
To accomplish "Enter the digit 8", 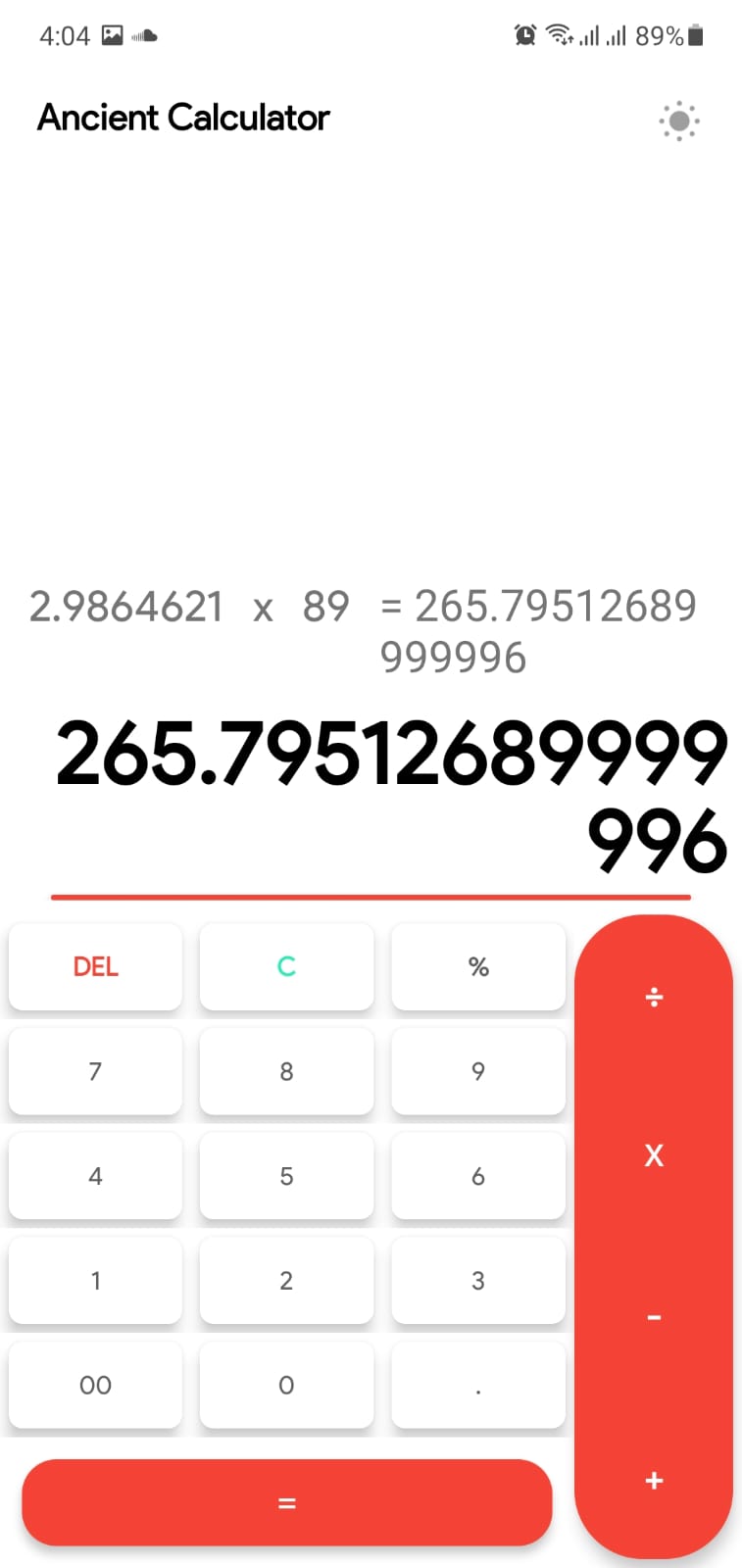I will [x=286, y=1071].
